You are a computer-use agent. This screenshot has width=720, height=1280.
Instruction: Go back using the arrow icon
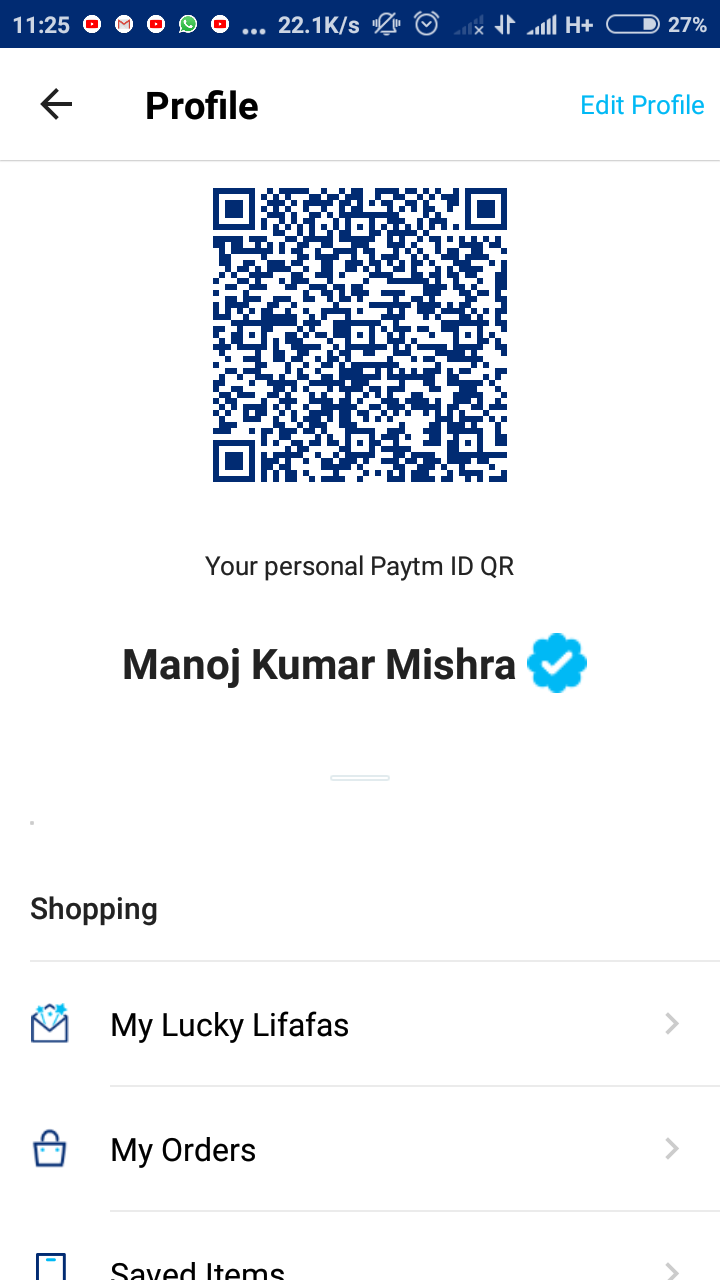[56, 105]
